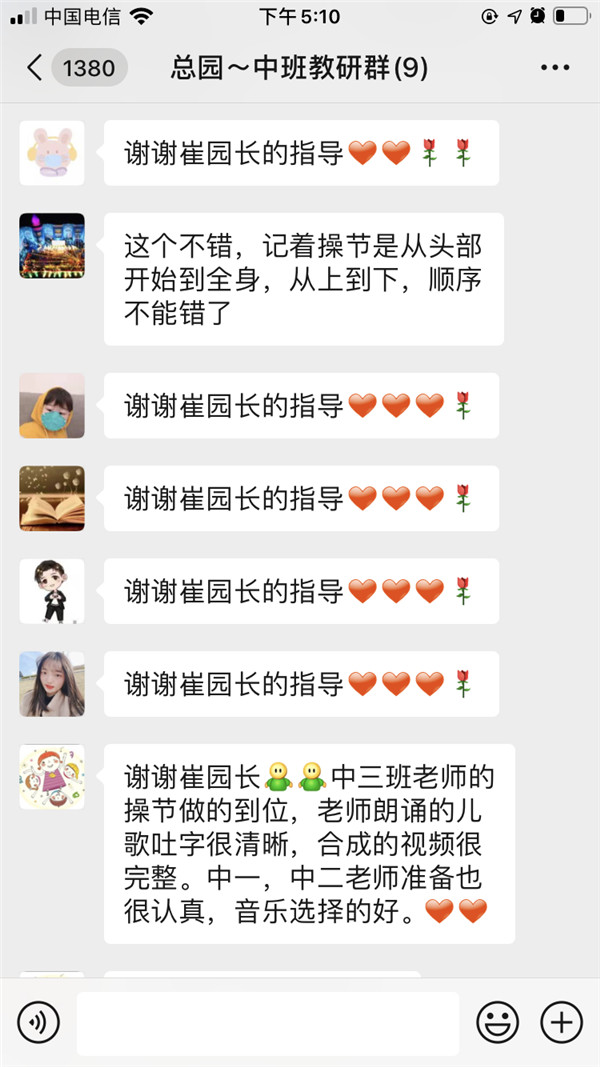Open the concert-stage avatar sender's profile
Viewport: 600px width, 1067px height.
pos(52,245)
